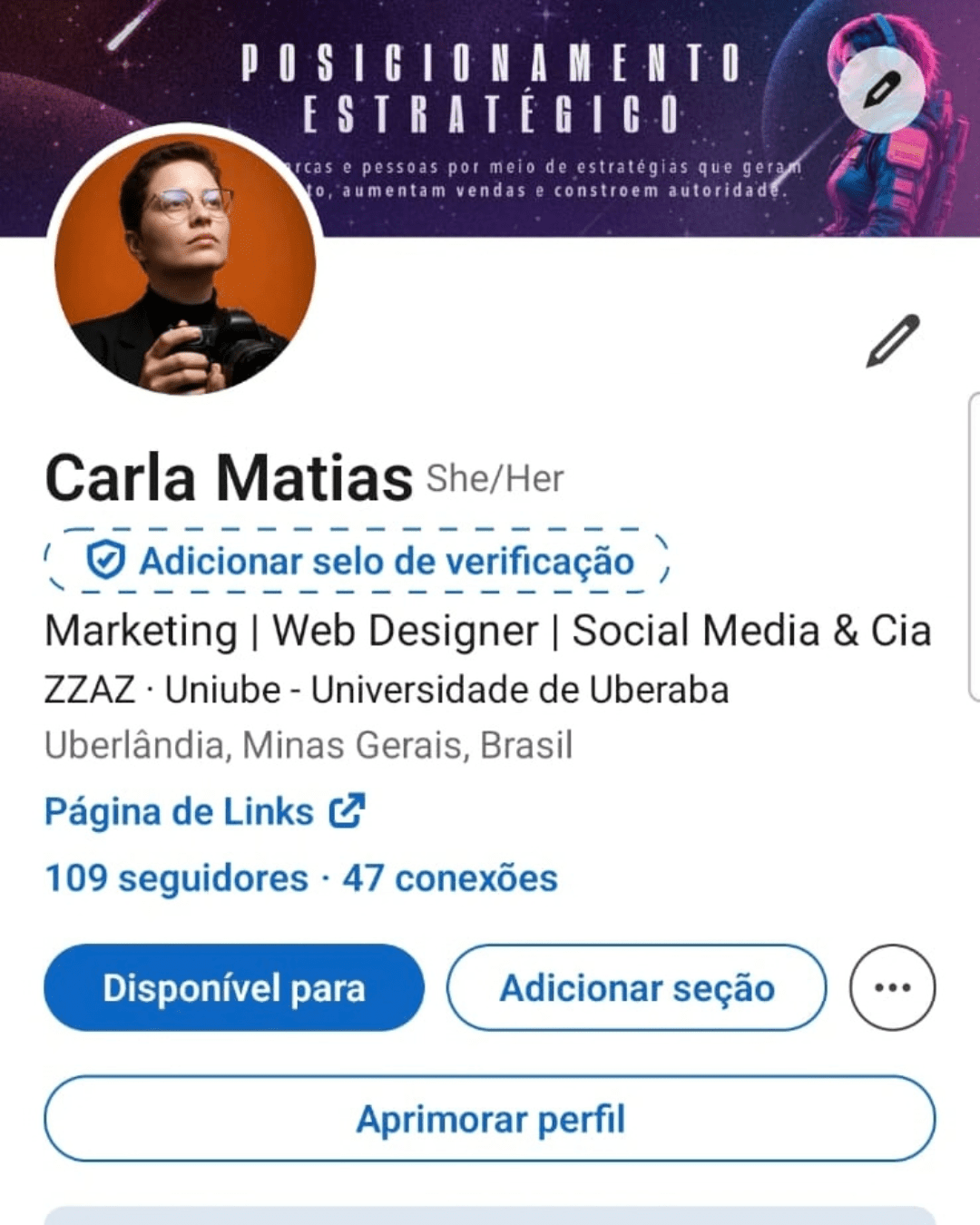Viewport: 980px width, 1225px height.
Task: Click ZZAZ · Uniube - Universidade de Uberaba
Action: pyautogui.click(x=385, y=688)
